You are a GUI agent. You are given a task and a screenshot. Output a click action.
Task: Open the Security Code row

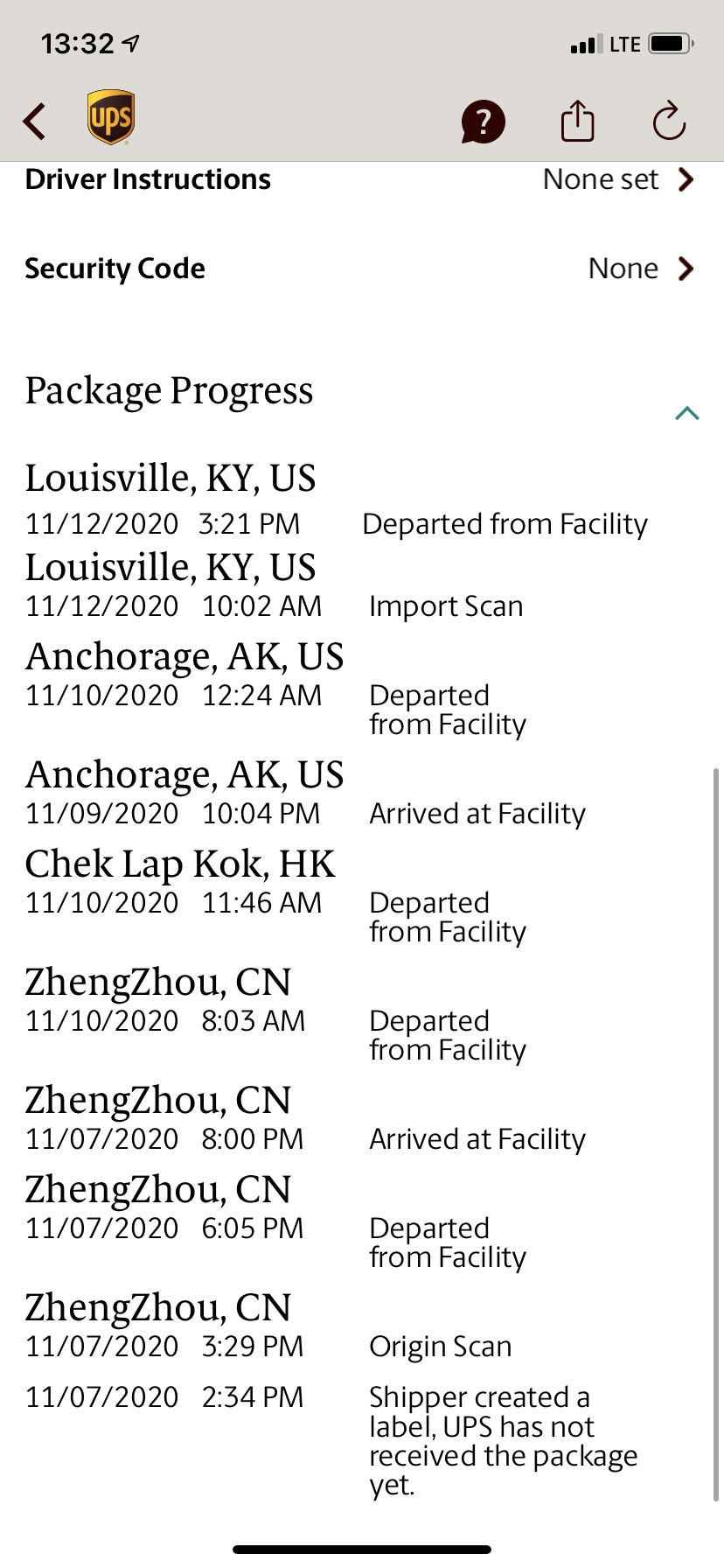point(362,269)
